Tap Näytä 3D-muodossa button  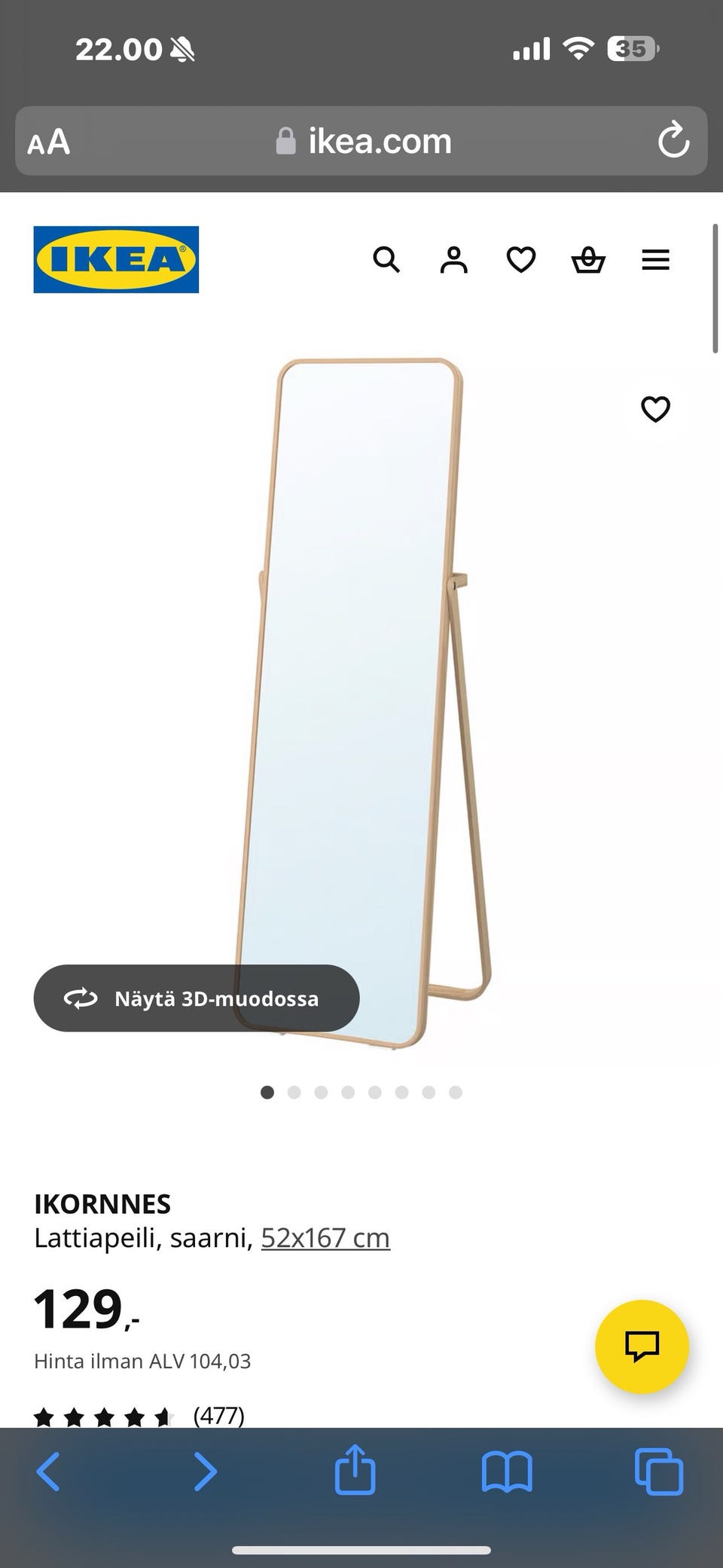click(197, 998)
